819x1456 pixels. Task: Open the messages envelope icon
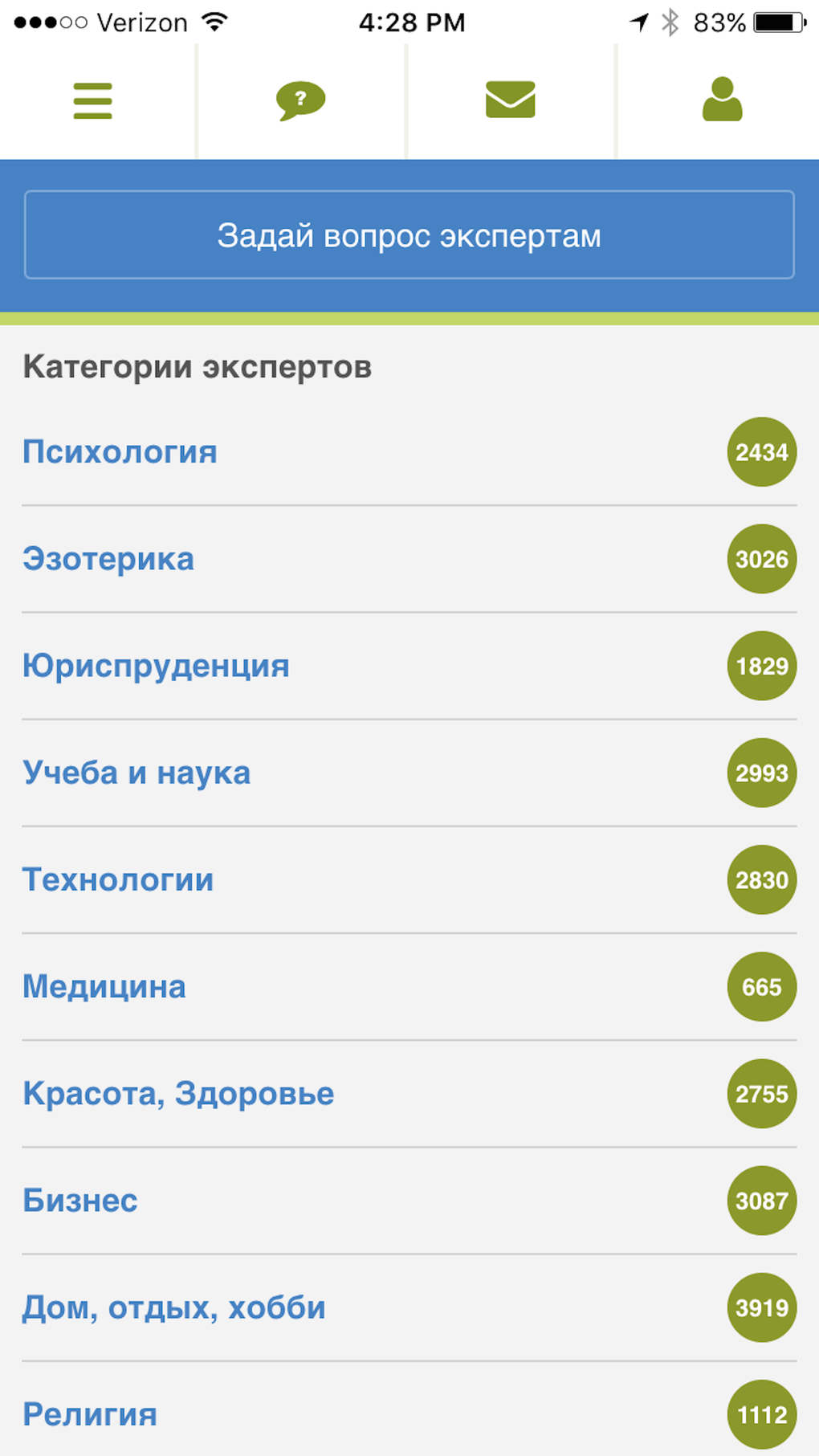tap(510, 100)
